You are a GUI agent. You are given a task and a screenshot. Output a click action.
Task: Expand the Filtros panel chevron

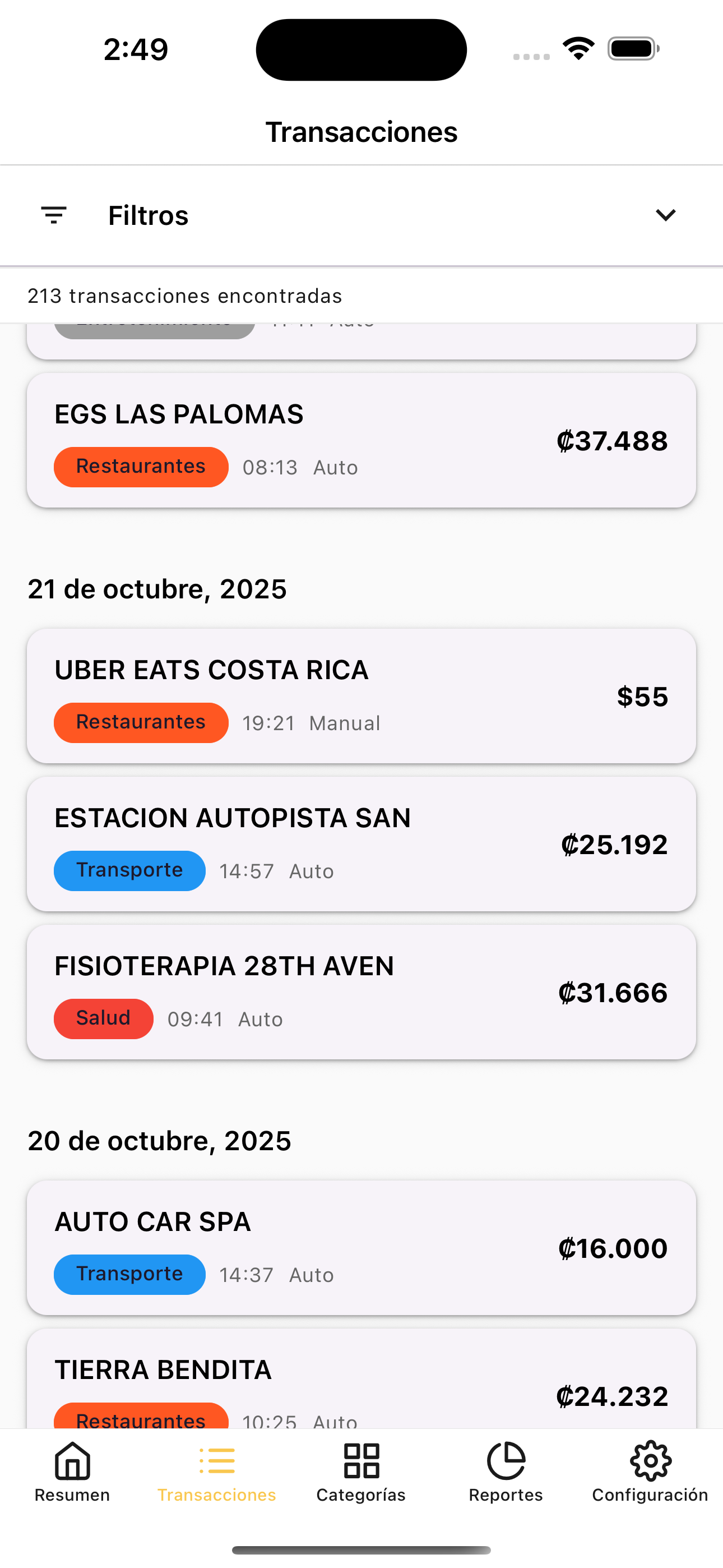666,214
